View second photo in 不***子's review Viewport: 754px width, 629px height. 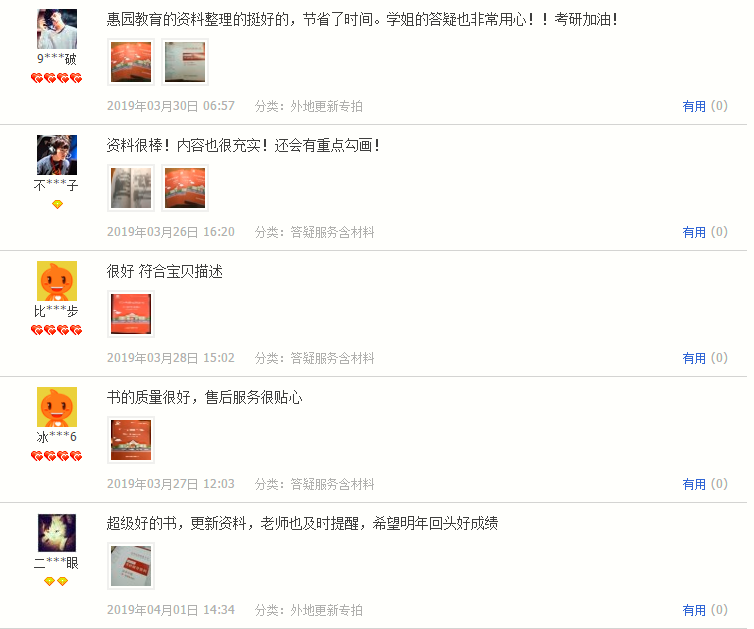pos(185,188)
